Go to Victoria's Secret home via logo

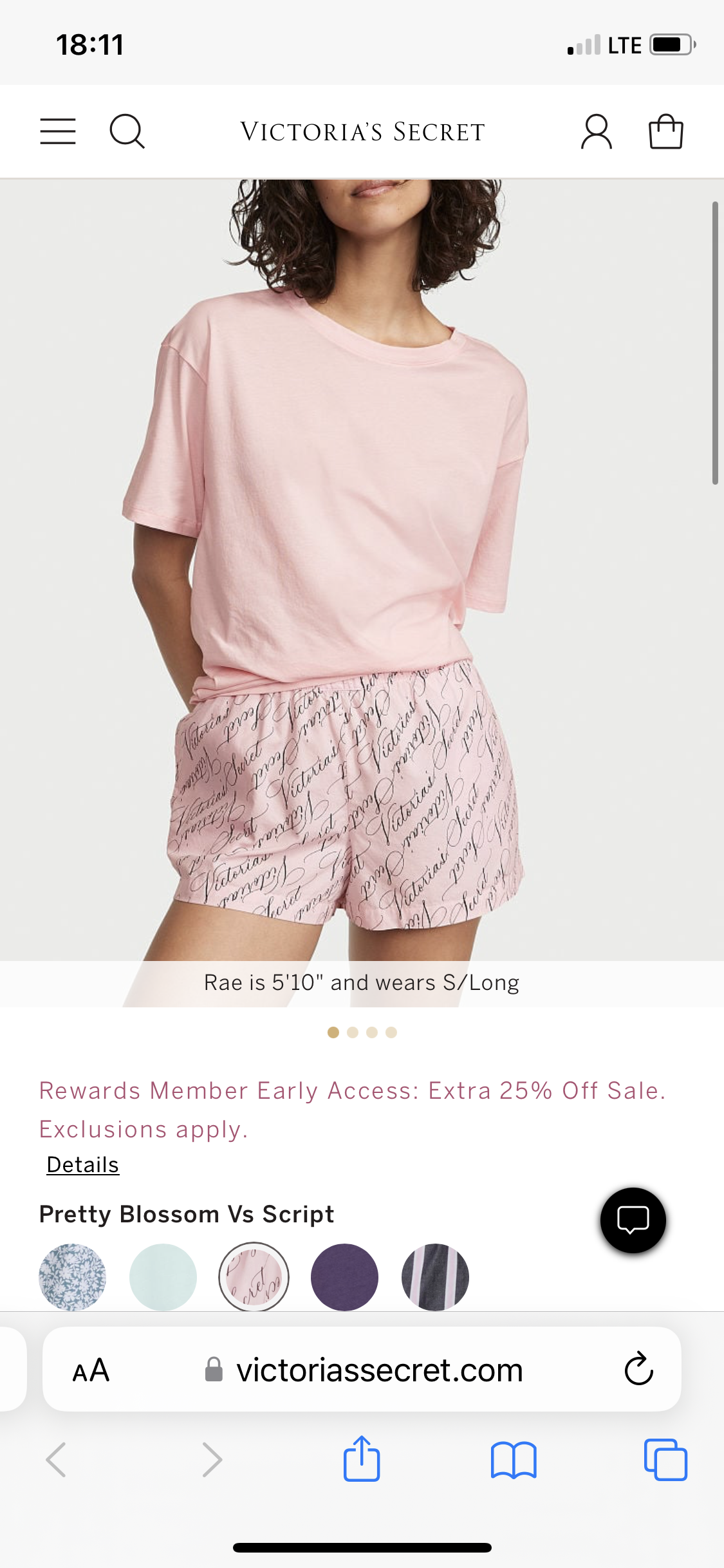(x=362, y=132)
